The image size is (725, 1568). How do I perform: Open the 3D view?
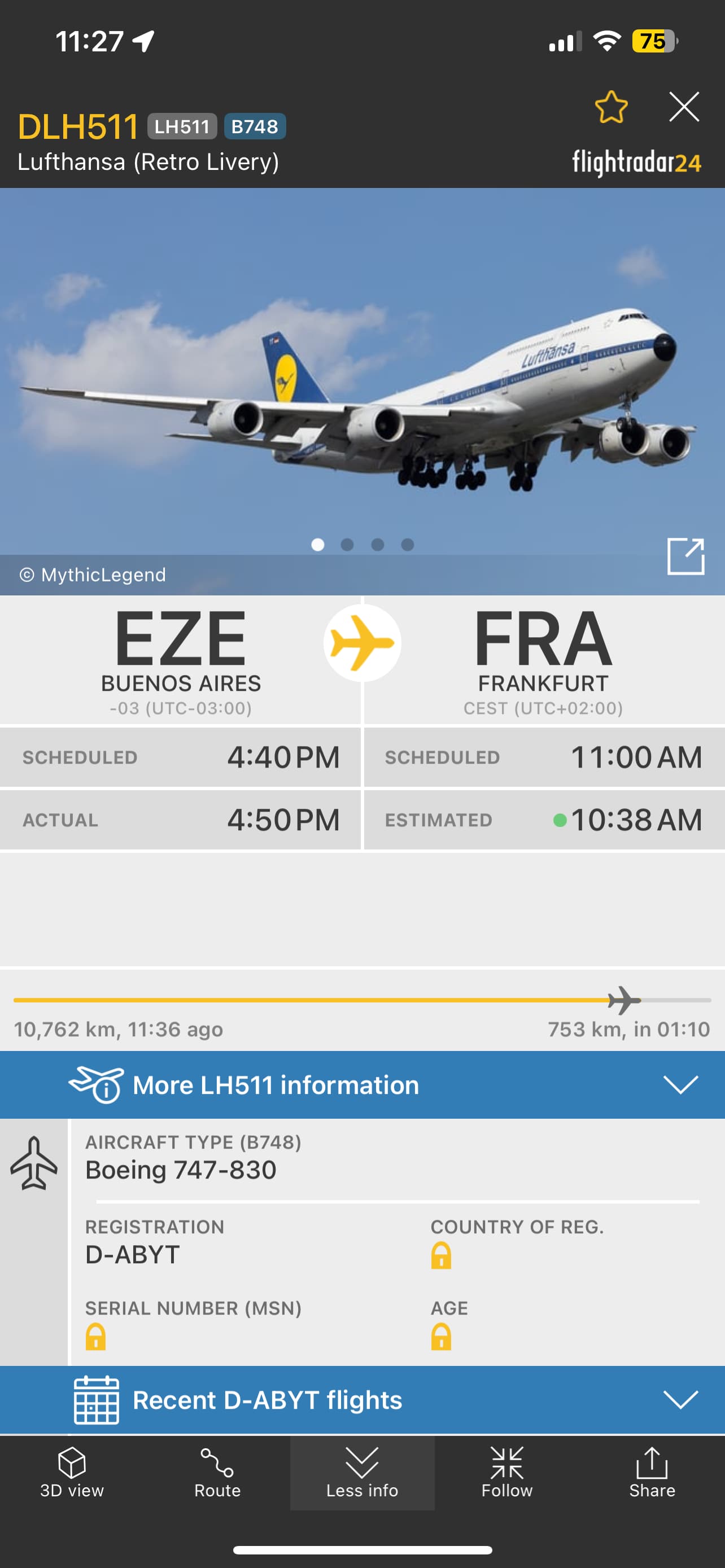(72, 1473)
